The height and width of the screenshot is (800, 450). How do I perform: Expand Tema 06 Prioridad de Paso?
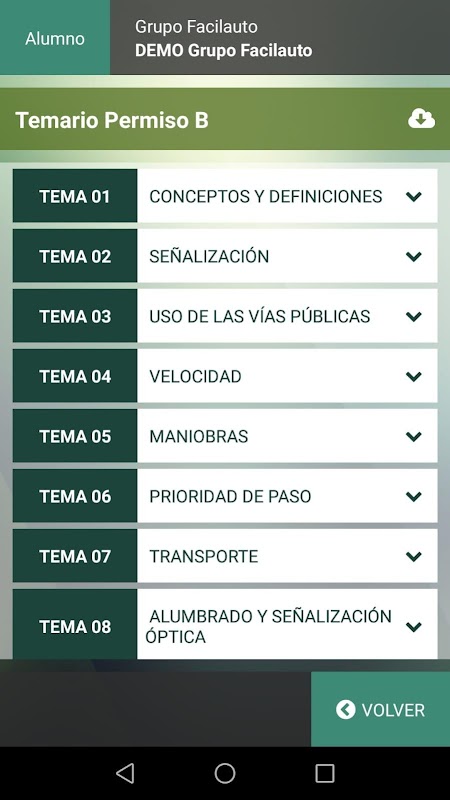(x=225, y=496)
